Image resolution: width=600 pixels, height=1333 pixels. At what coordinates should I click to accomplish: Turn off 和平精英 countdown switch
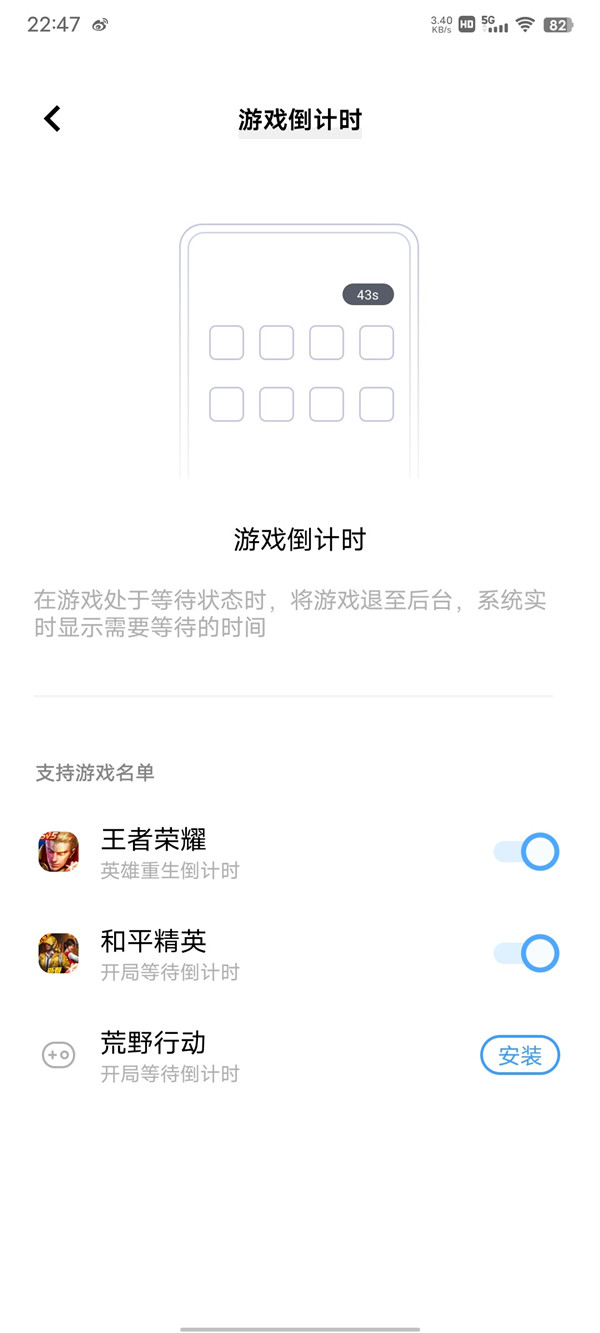click(527, 953)
